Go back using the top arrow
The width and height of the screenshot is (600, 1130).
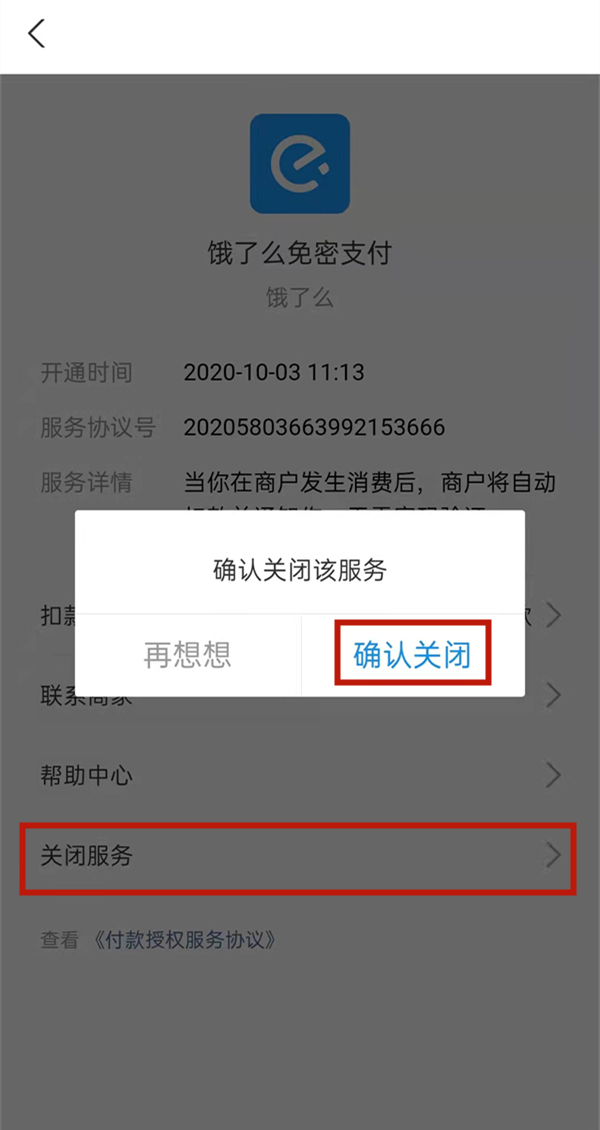pos(37,35)
